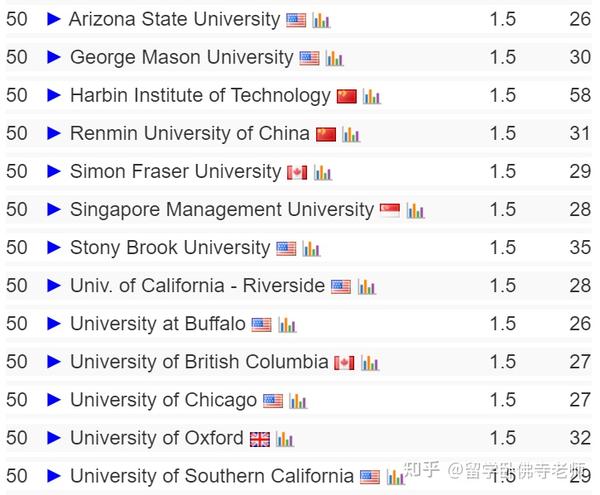Viewport: 600px width, 495px height.
Task: Expand Renmin University of China row
Action: [54, 133]
